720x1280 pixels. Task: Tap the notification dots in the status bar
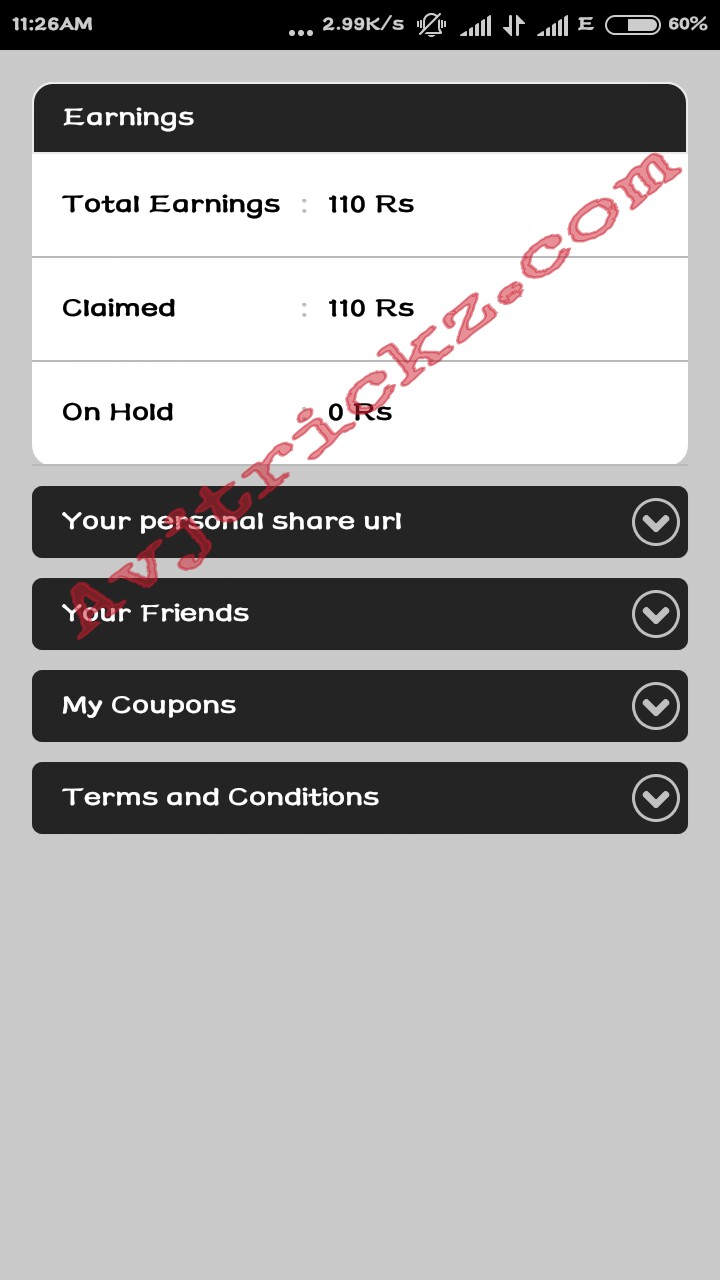click(300, 30)
